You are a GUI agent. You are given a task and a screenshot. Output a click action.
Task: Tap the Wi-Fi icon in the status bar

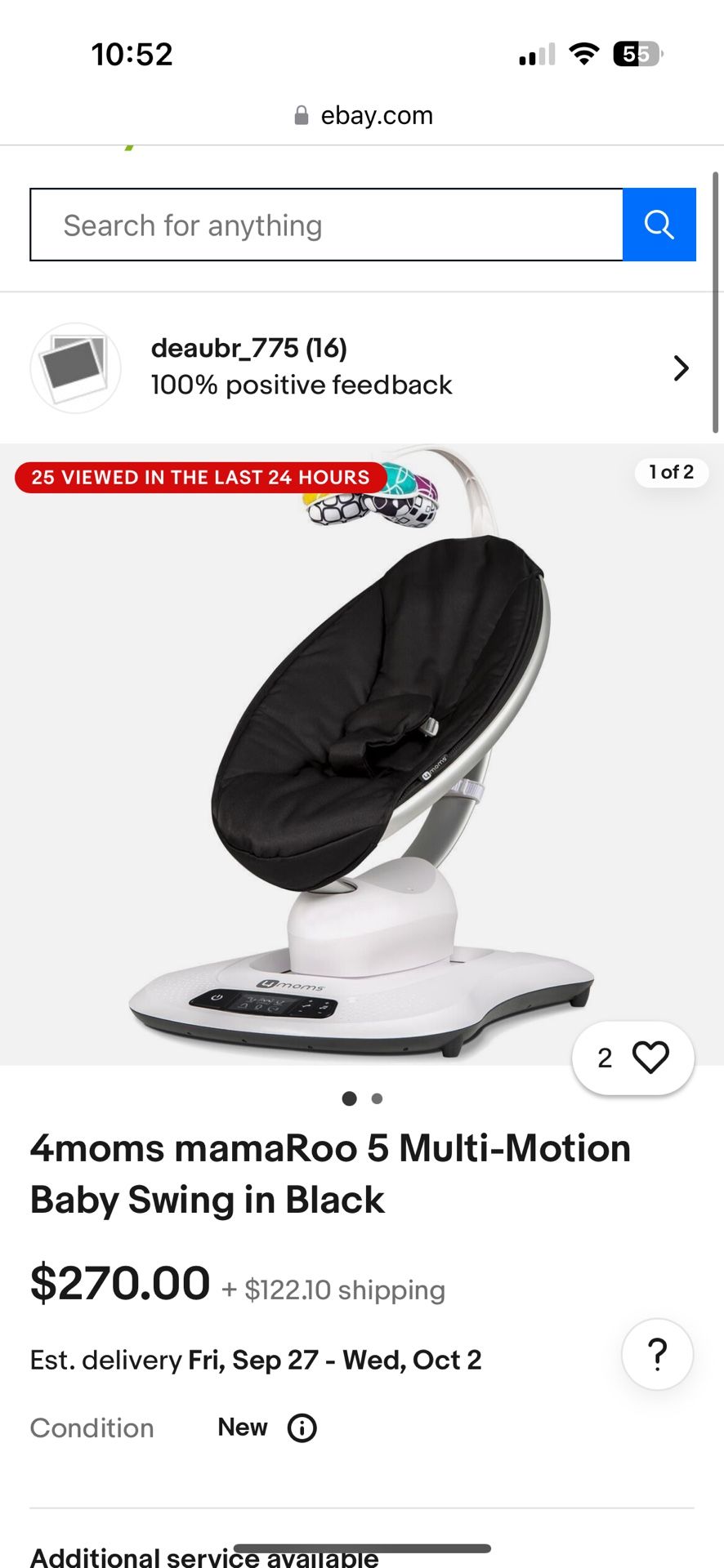coord(582,53)
